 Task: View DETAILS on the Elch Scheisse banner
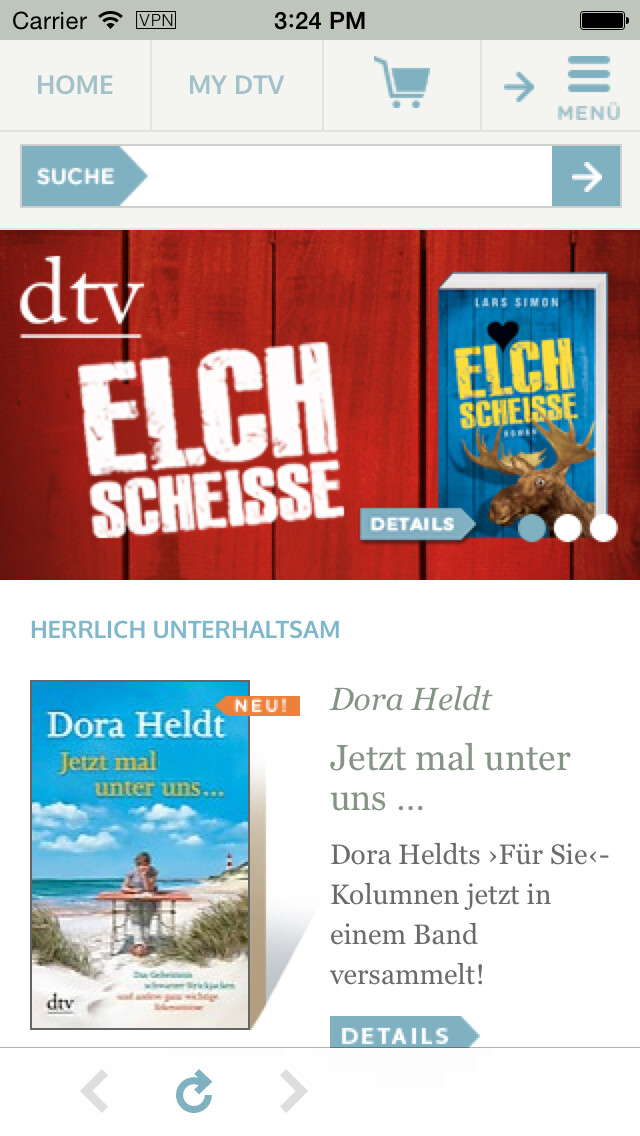point(415,523)
